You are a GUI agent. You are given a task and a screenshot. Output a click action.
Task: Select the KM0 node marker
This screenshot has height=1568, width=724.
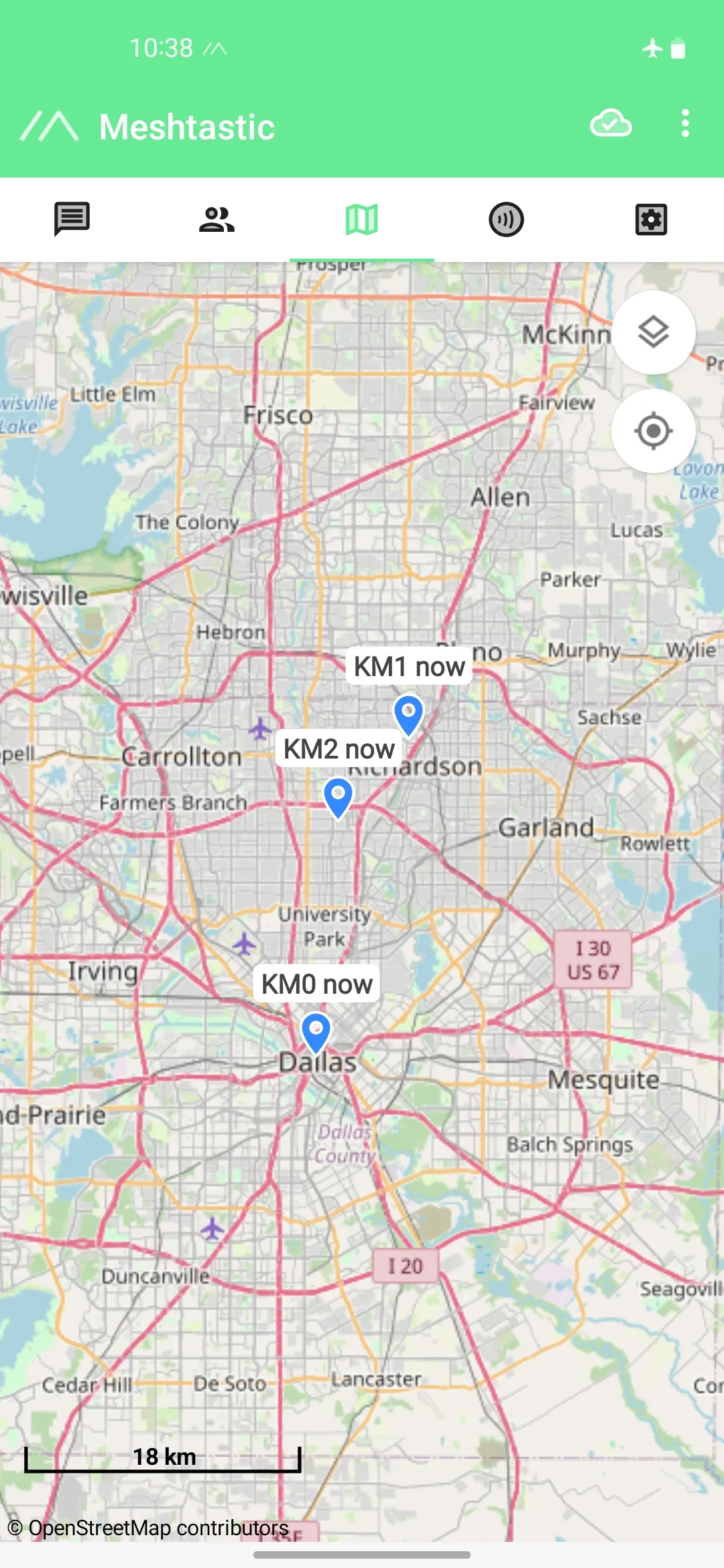pyautogui.click(x=316, y=1032)
